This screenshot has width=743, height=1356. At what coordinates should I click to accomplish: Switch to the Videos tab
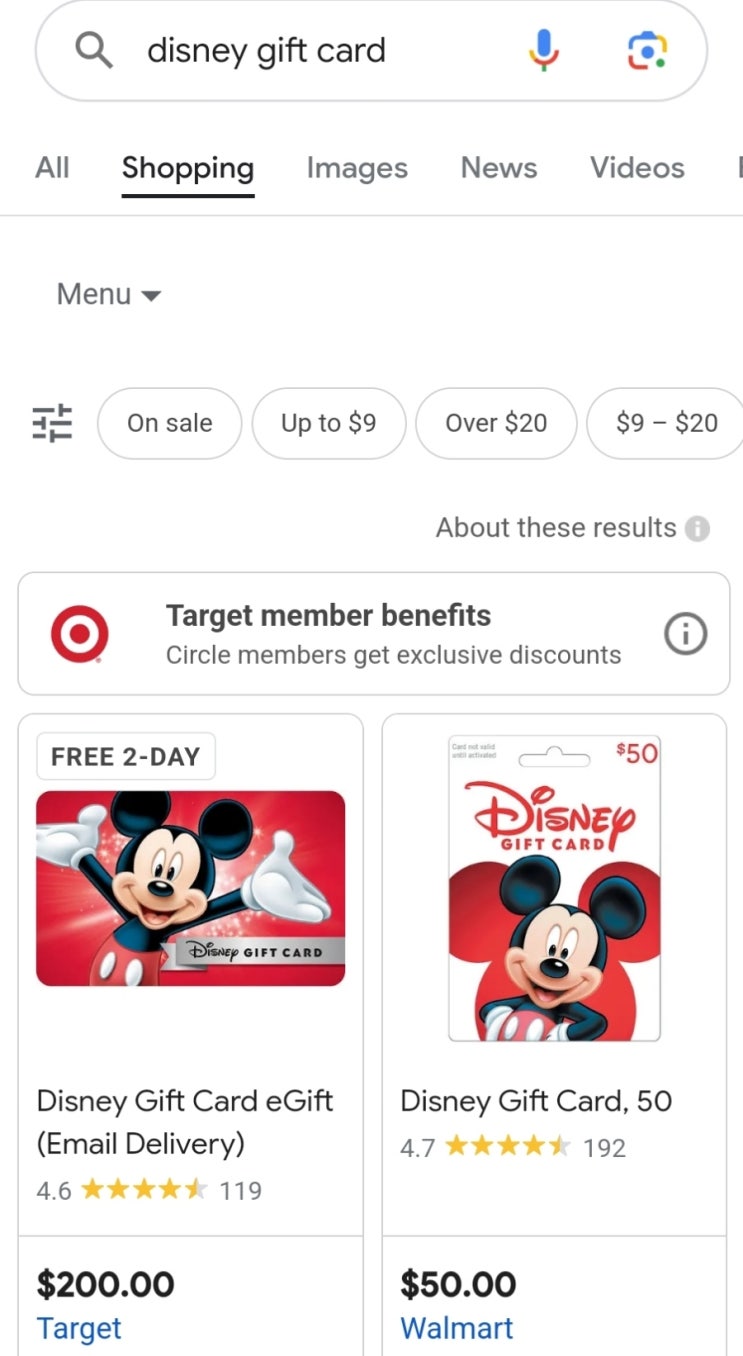point(637,168)
